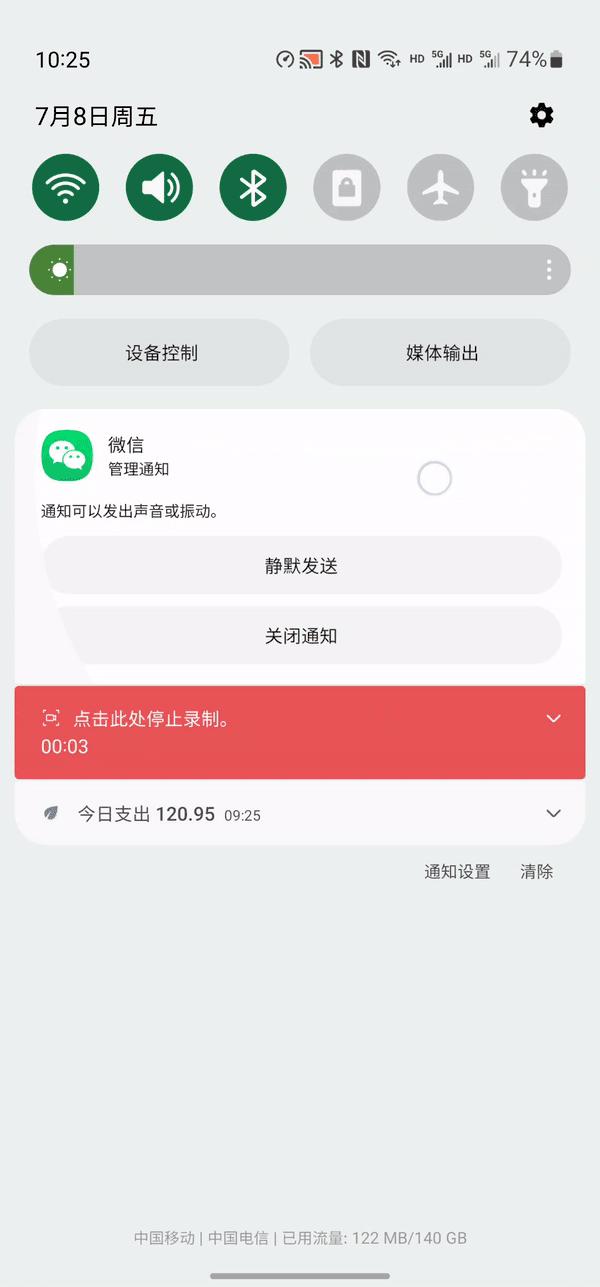Viewport: 600px width, 1287px height.
Task: Expand the screen recording notification chevron
Action: tap(554, 719)
